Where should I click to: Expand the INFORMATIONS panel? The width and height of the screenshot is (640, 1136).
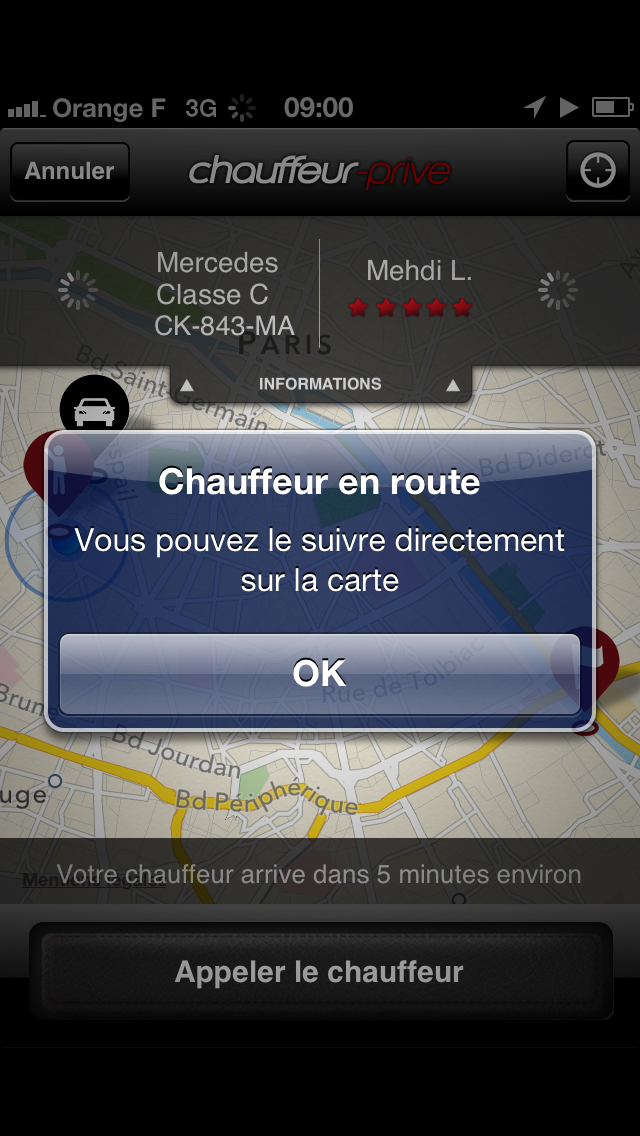(320, 384)
